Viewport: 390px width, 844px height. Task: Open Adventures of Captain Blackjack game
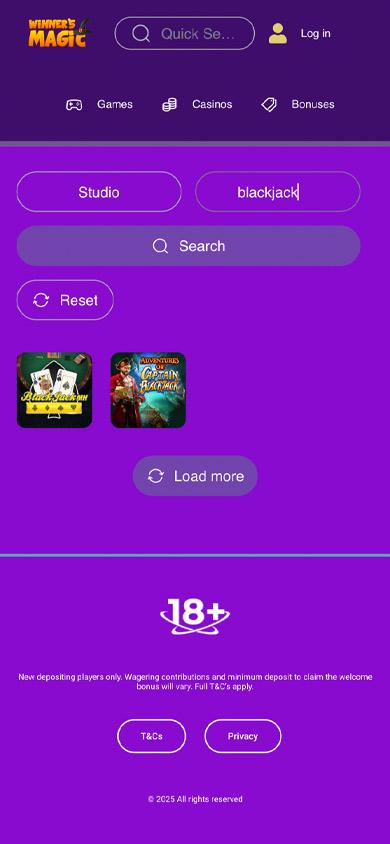[x=148, y=390]
